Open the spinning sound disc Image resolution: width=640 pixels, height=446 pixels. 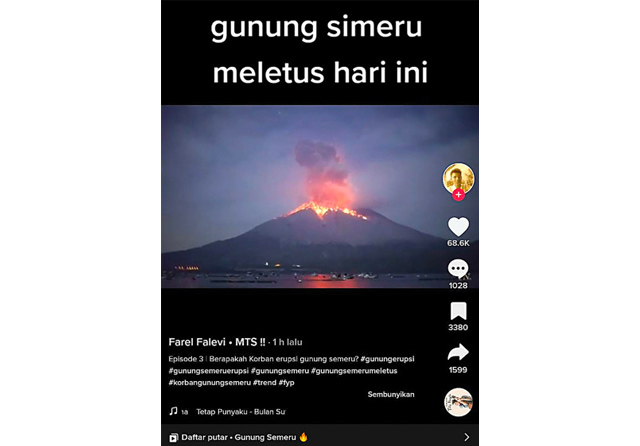(458, 402)
